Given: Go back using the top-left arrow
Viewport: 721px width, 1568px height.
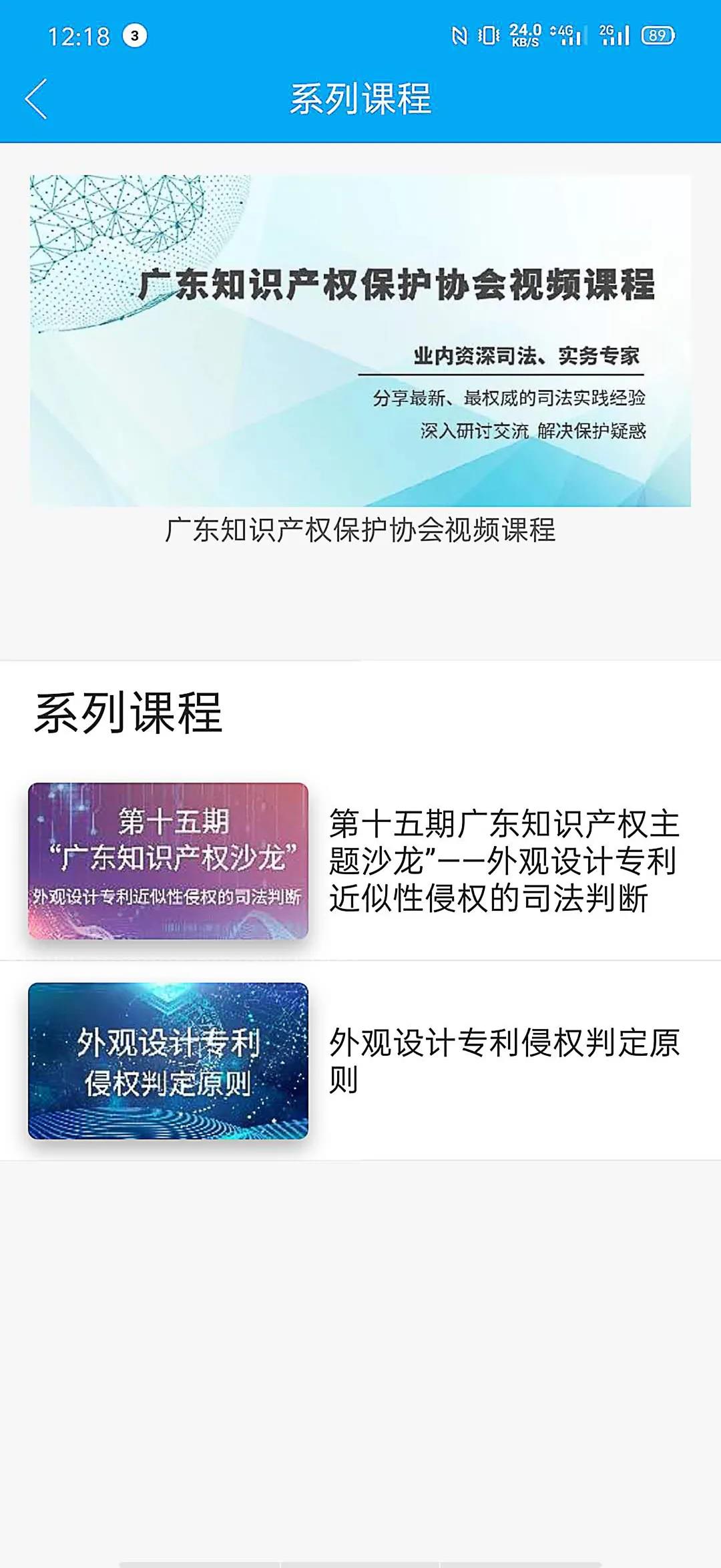Looking at the screenshot, I should (37, 99).
